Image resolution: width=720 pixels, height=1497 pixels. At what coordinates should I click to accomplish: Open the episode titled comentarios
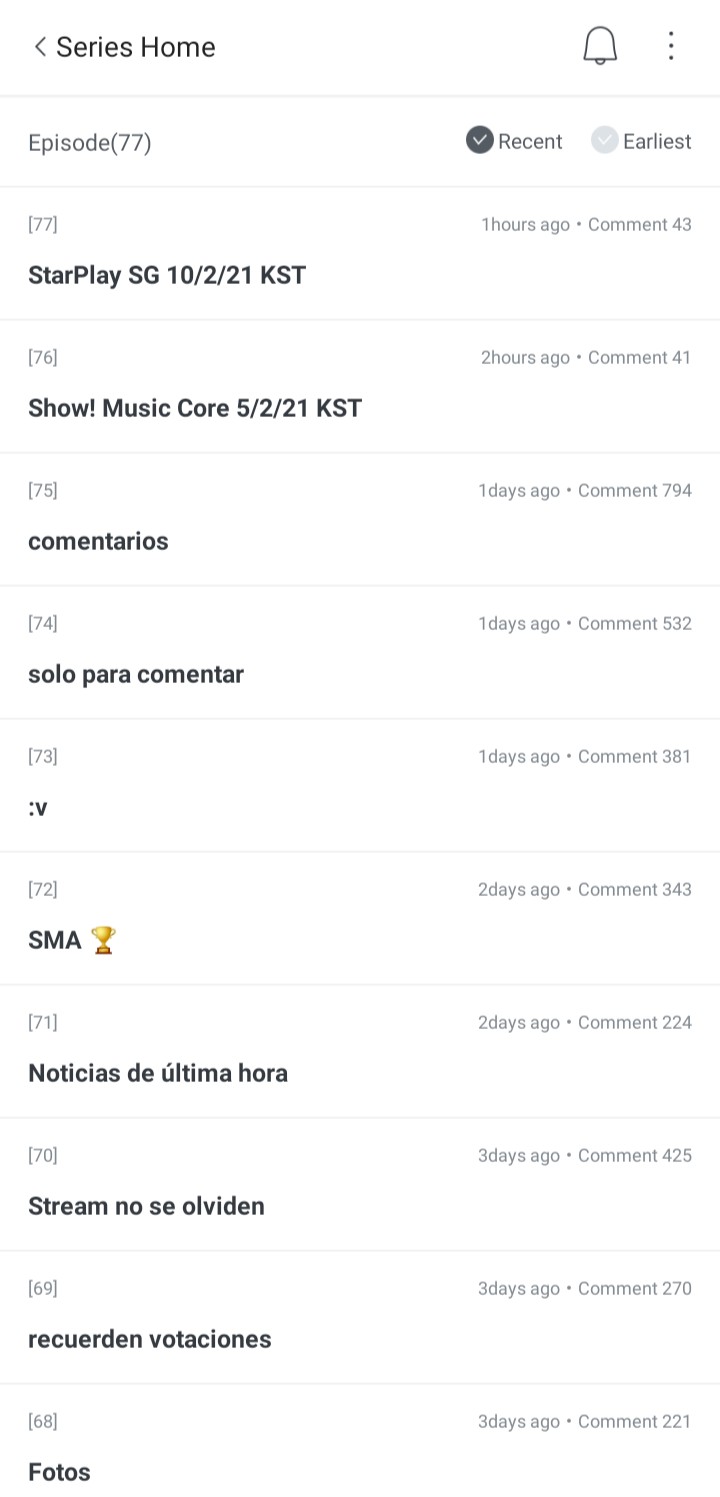pos(98,541)
